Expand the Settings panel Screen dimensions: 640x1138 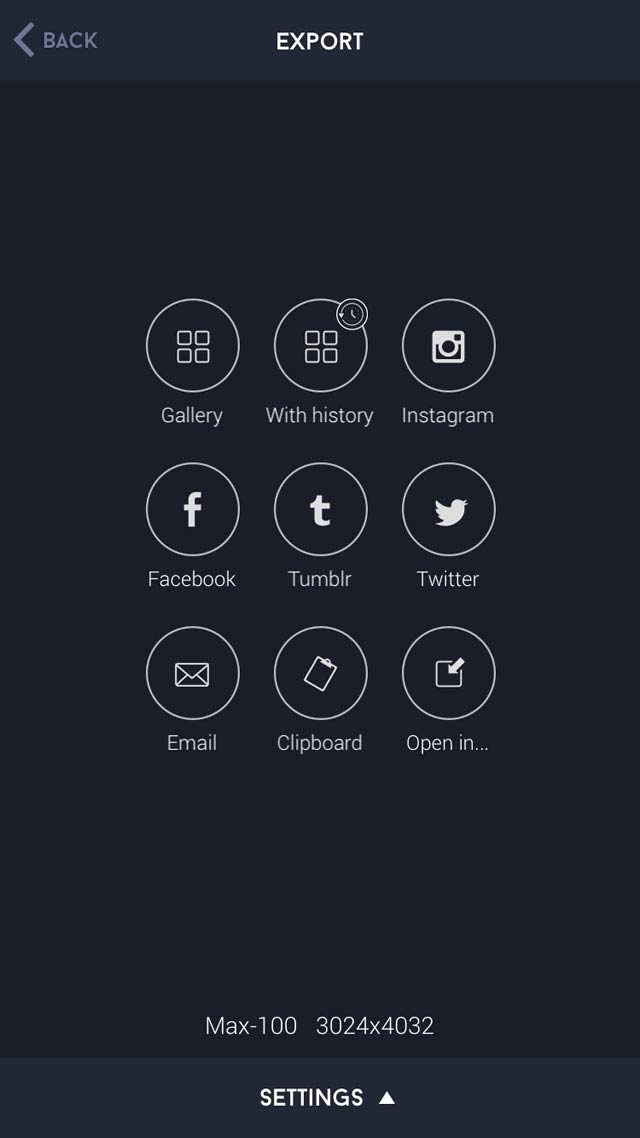tap(326, 1097)
